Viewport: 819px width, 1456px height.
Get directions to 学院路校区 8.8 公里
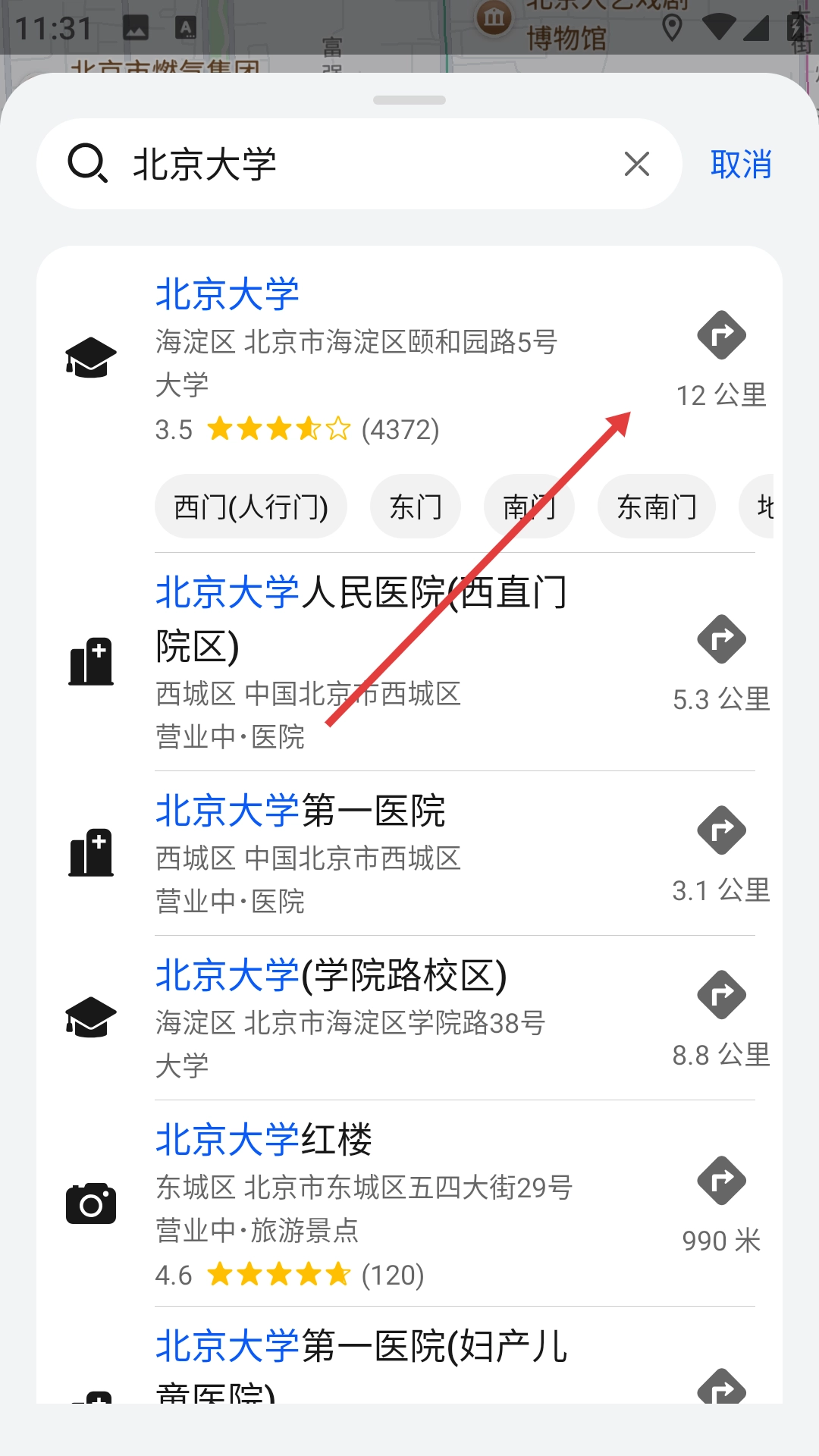721,995
